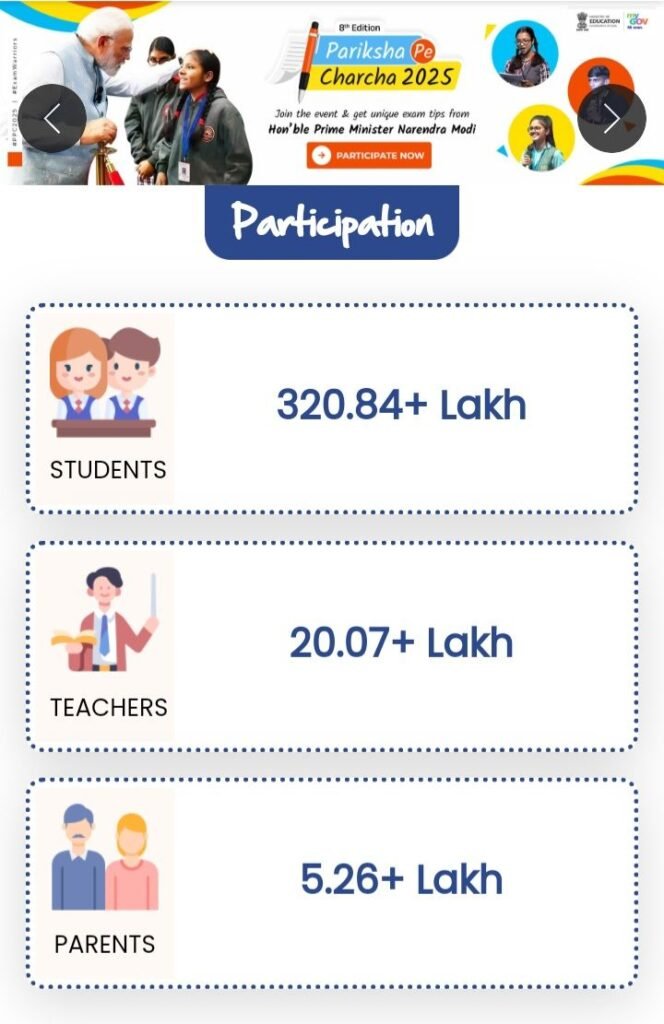Show the previous banner slide
664x1024 pixels.
(53, 119)
